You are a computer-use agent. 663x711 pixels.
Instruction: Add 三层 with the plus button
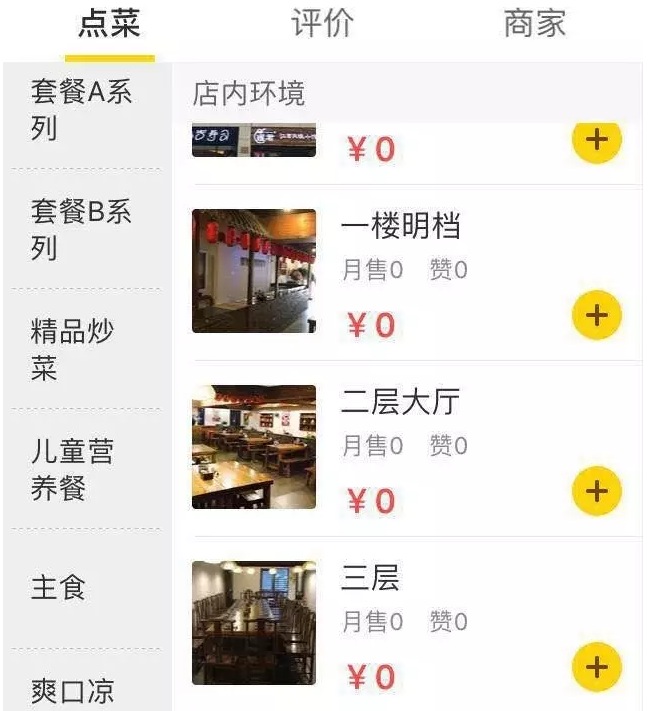click(x=596, y=667)
